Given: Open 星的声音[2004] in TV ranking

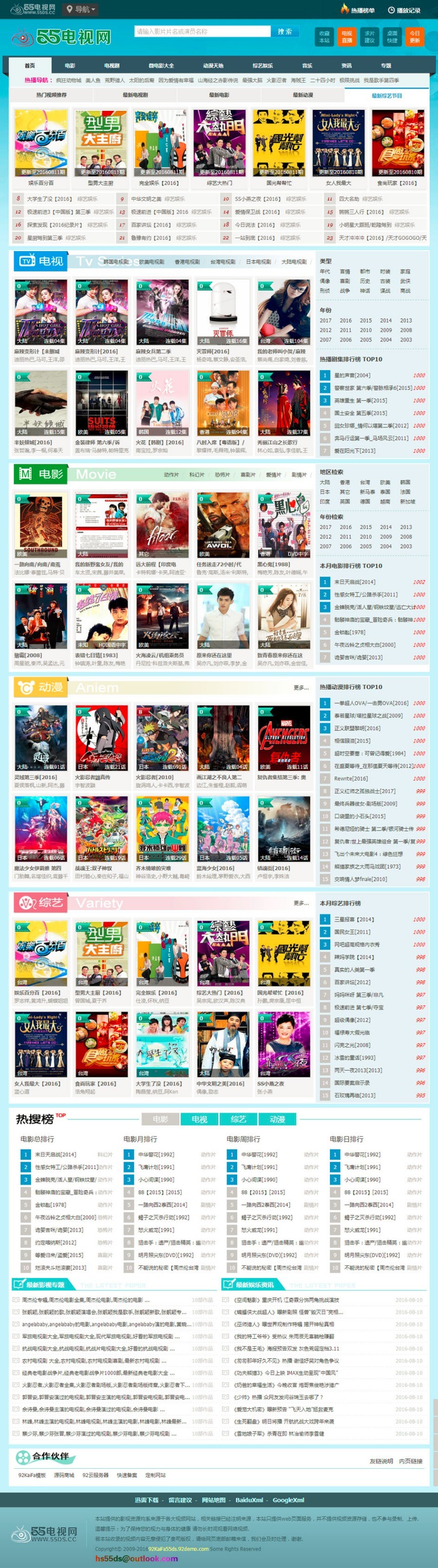Looking at the screenshot, I should [x=352, y=375].
